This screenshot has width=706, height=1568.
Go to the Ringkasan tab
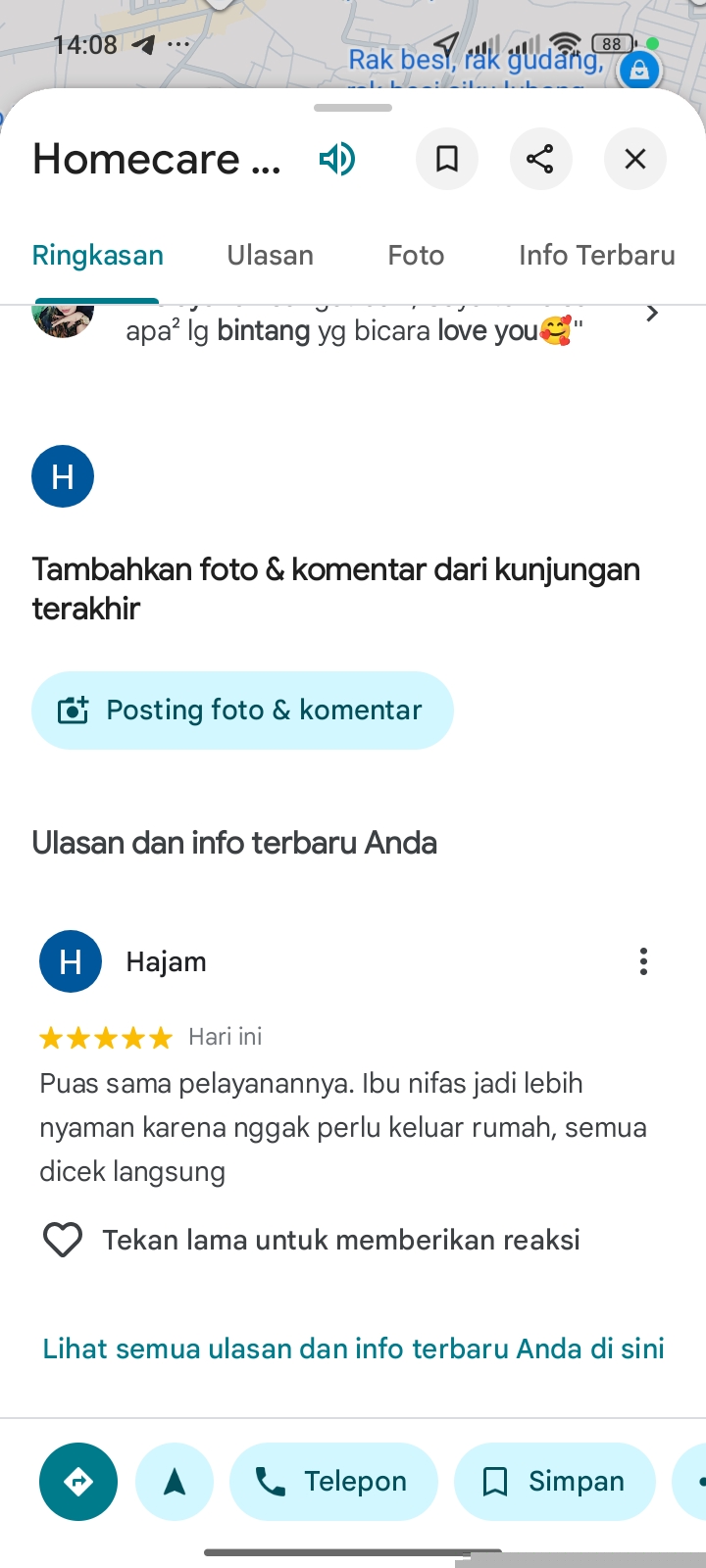point(98,256)
